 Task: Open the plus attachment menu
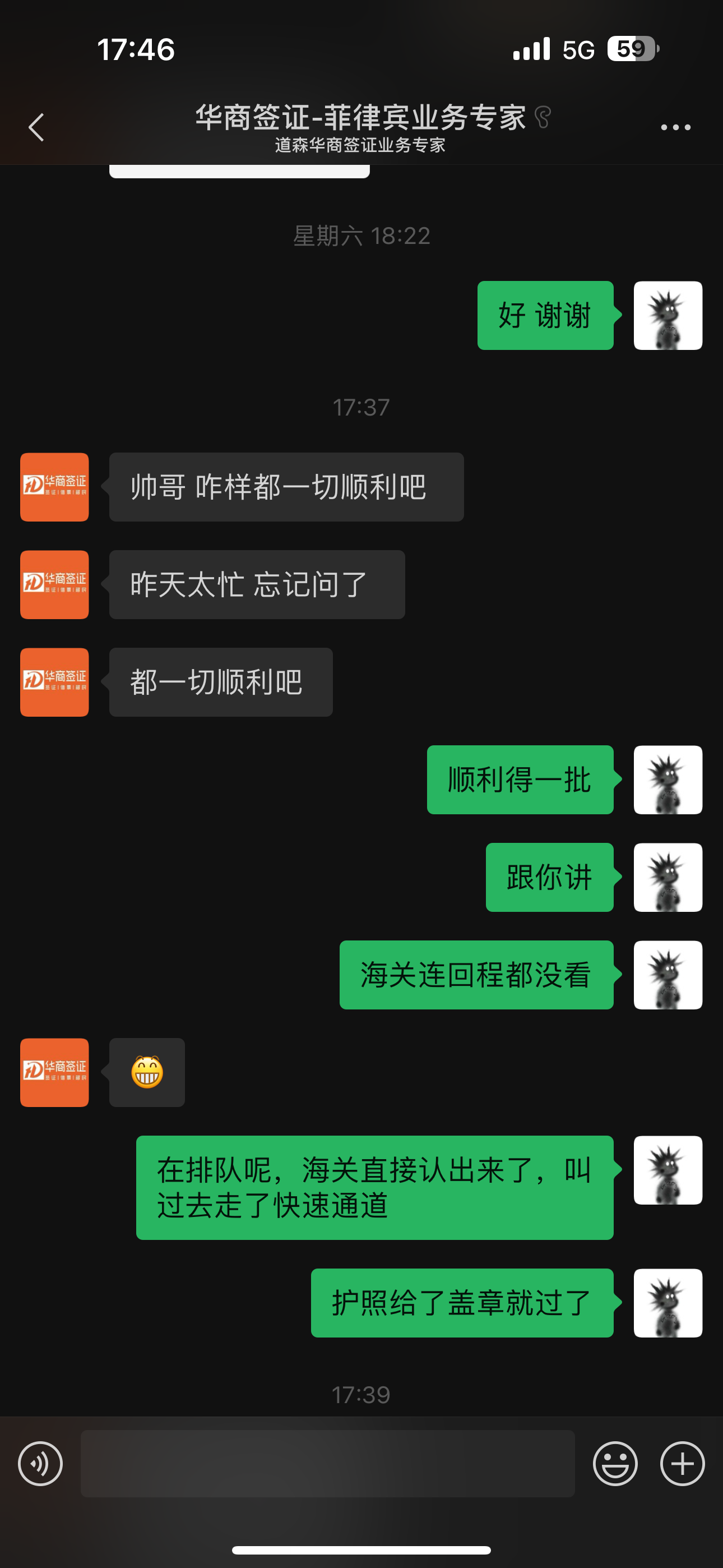[x=682, y=1463]
